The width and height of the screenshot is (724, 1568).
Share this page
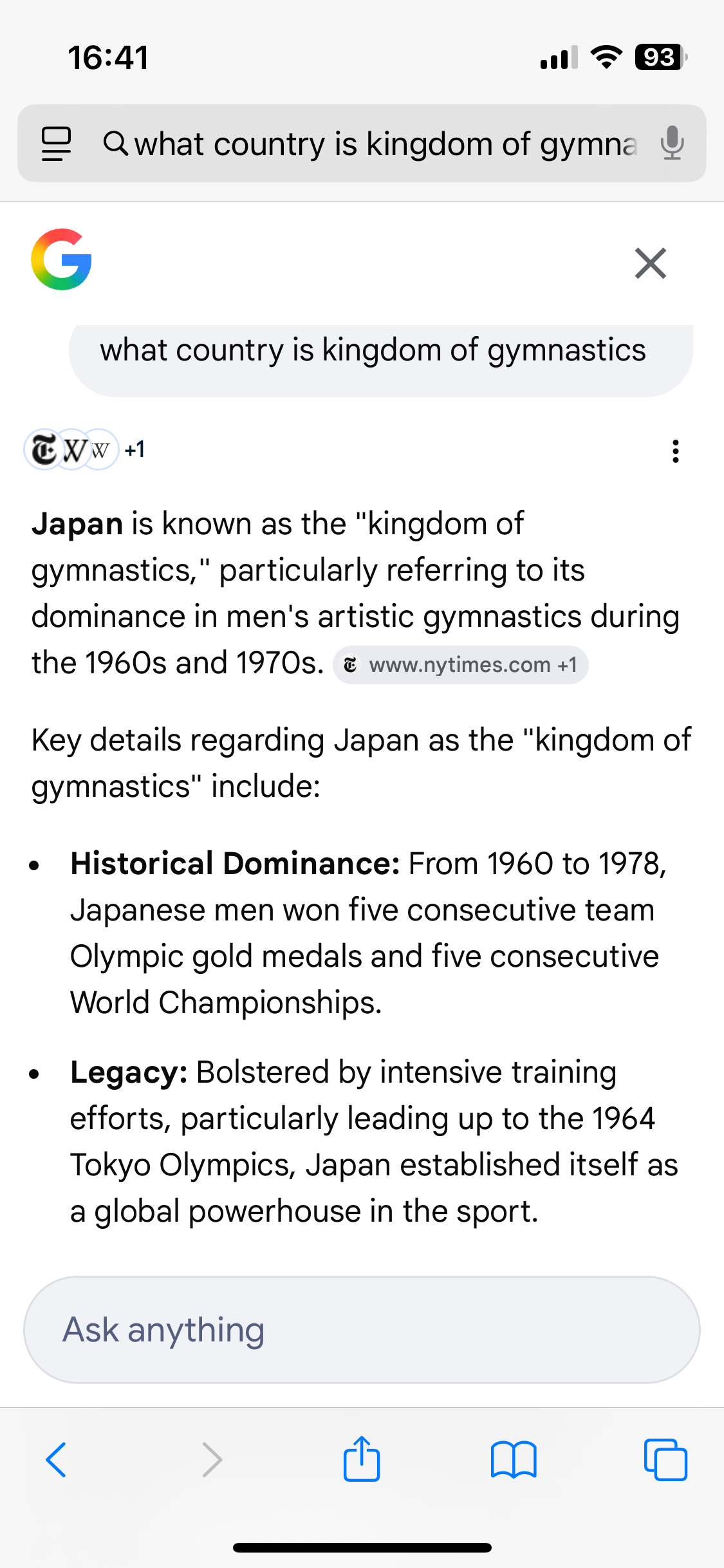point(362,1459)
